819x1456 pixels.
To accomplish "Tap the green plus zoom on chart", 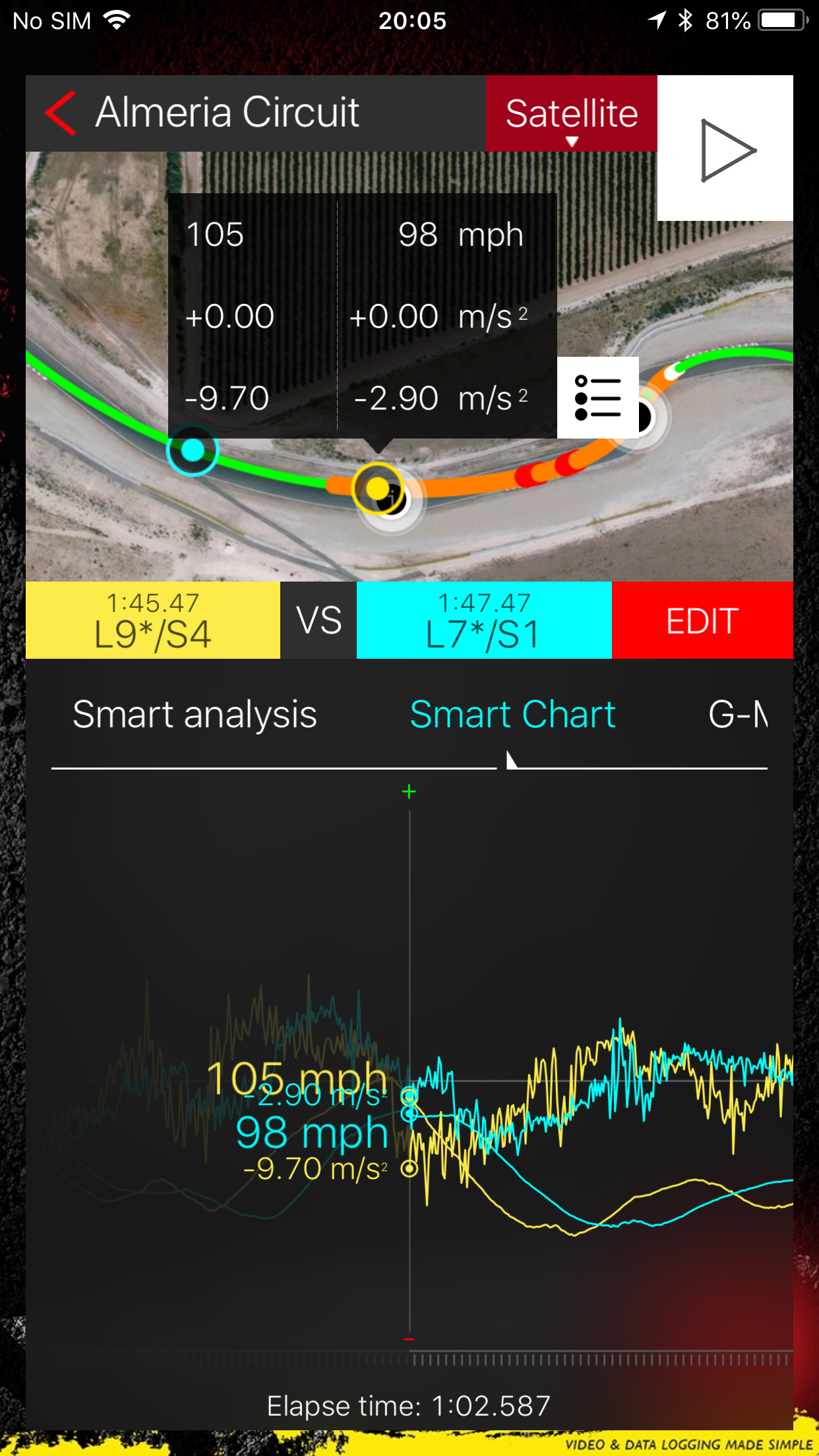I will point(409,791).
